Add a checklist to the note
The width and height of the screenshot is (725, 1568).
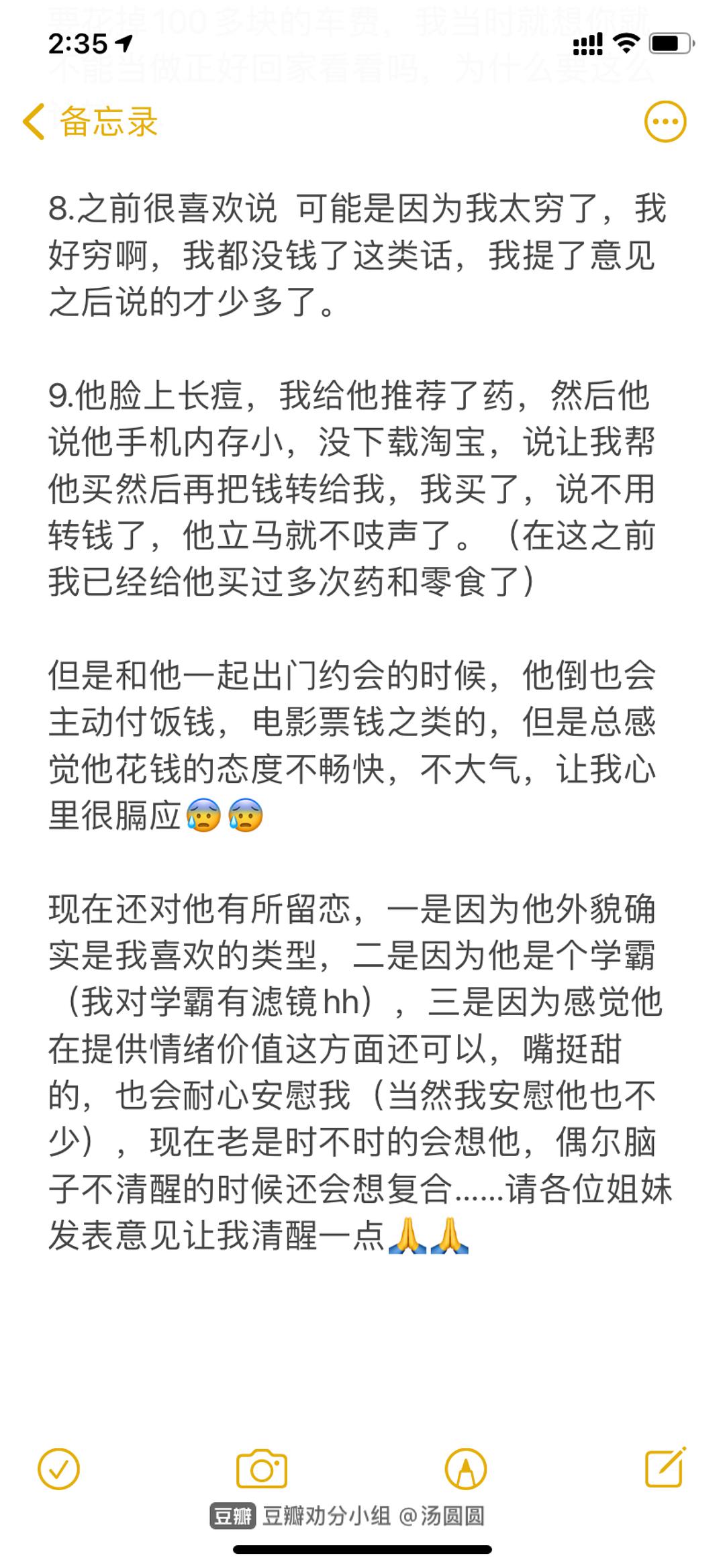coord(59,1469)
